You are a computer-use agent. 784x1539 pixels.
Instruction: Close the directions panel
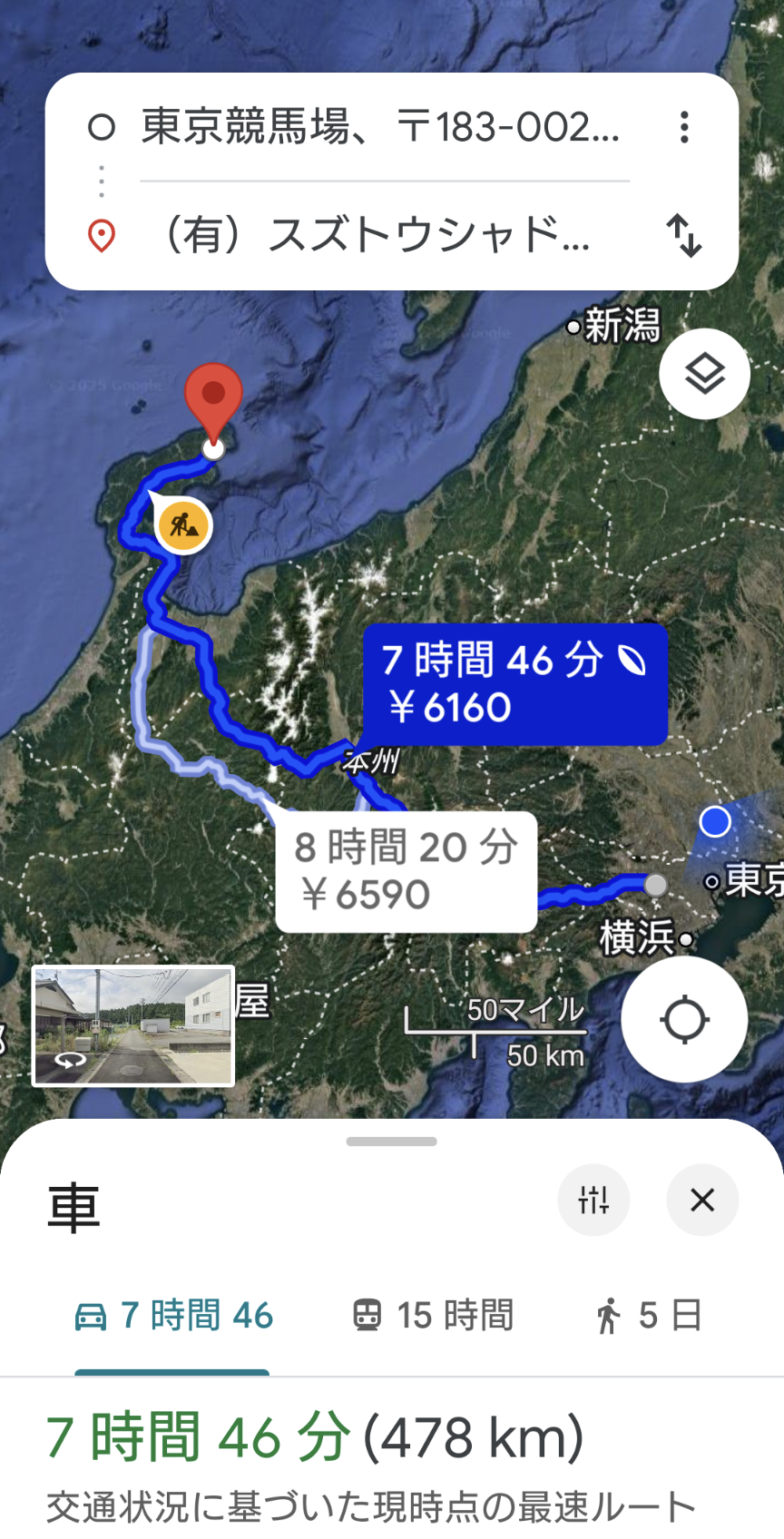702,1201
